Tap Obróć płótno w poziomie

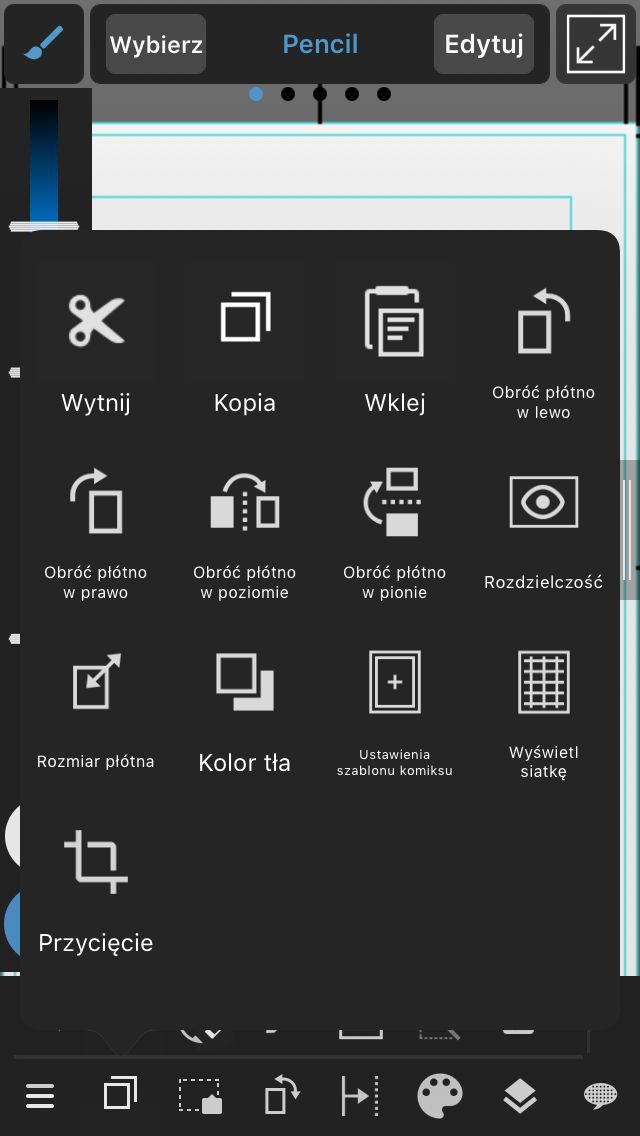pos(245,532)
